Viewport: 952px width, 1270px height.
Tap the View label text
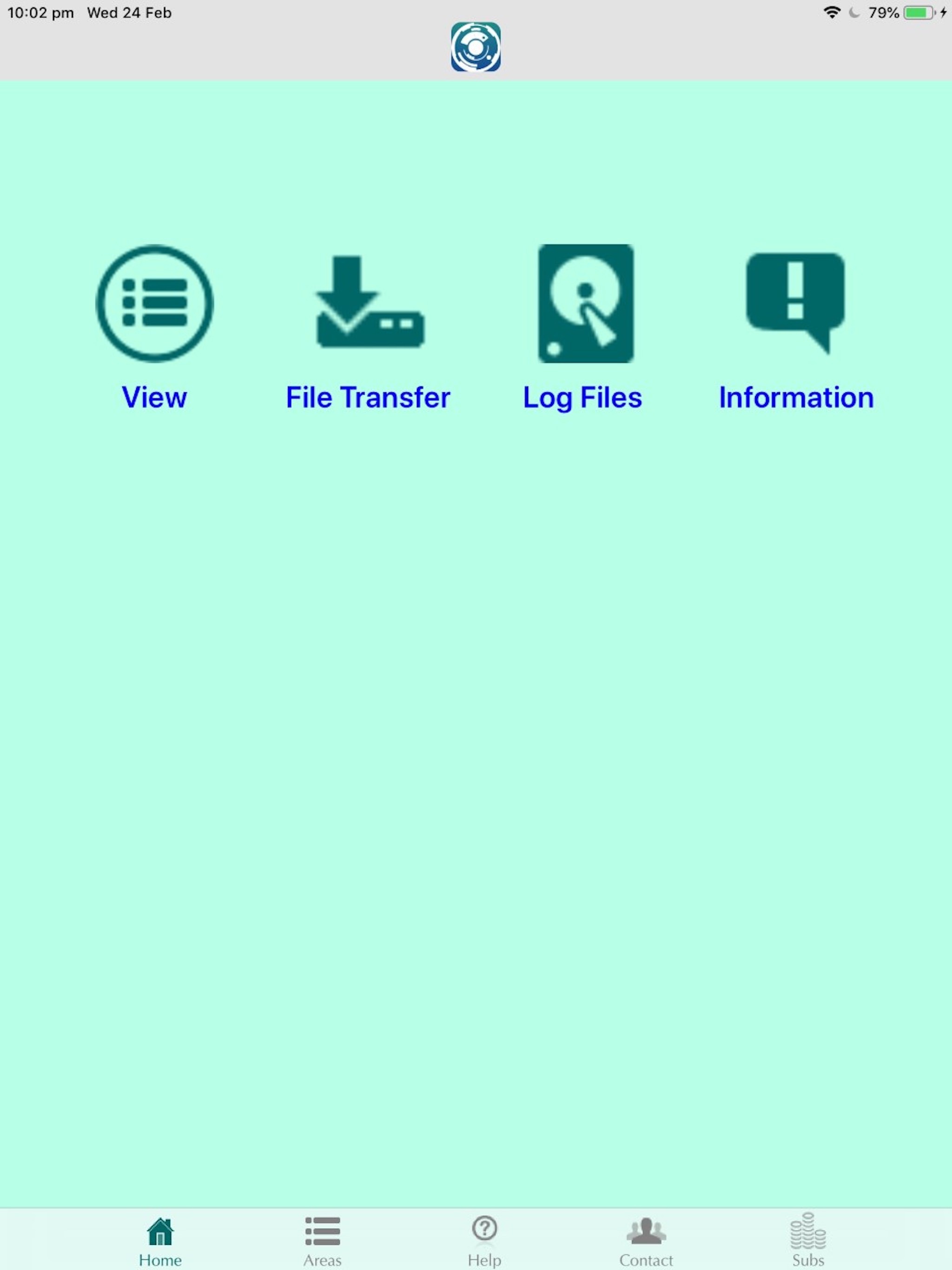pos(154,397)
